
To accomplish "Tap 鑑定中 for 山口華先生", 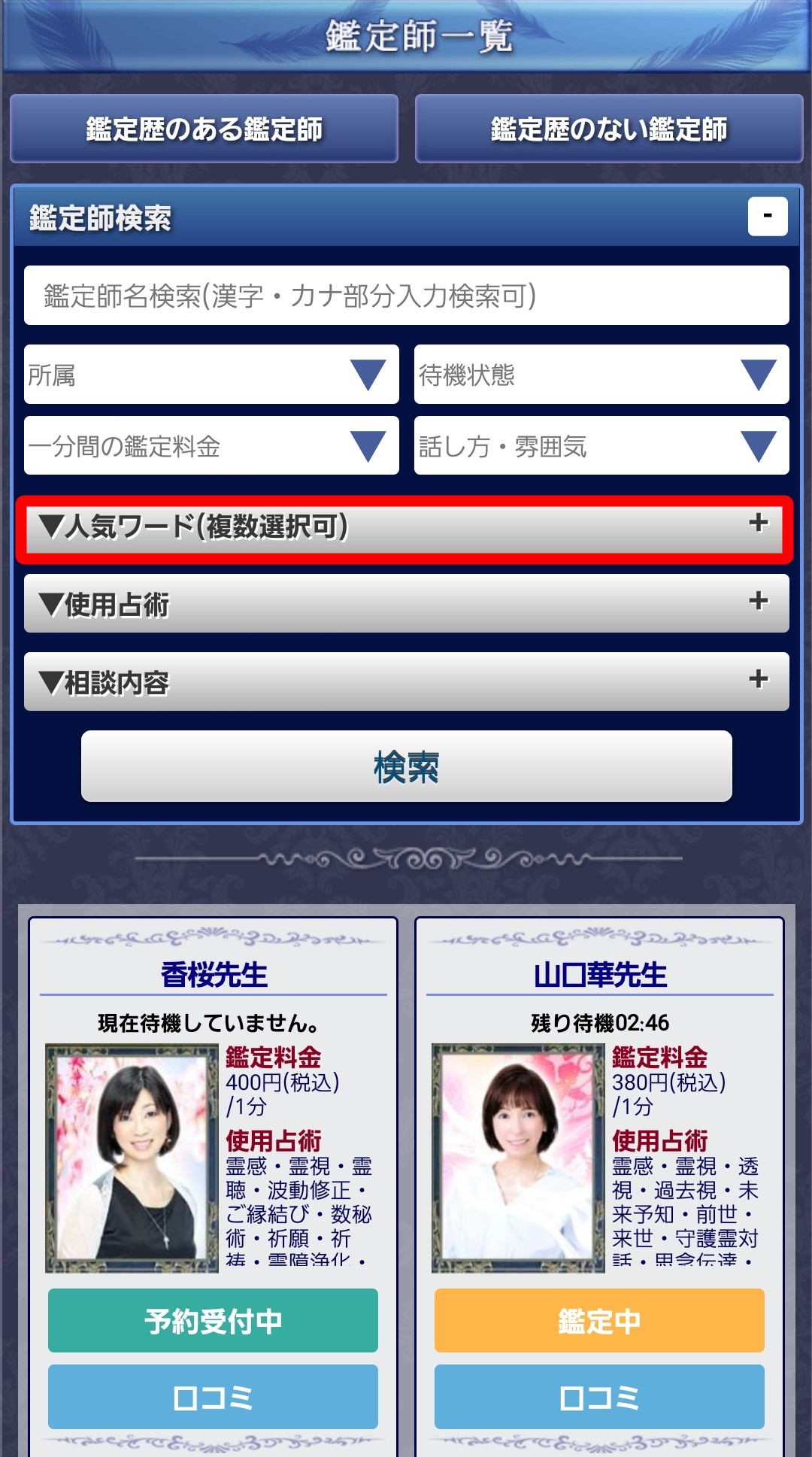I will click(x=599, y=1321).
